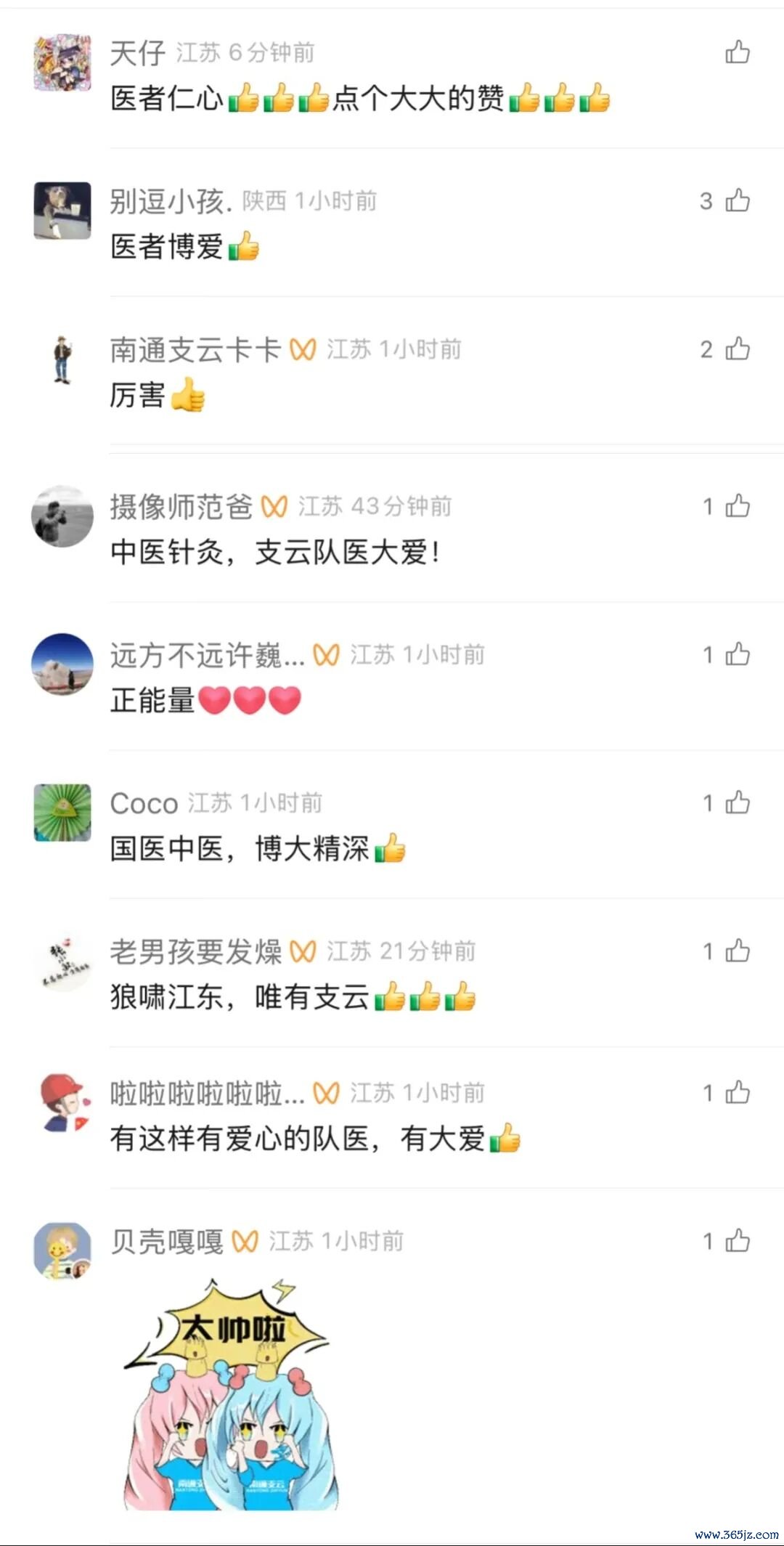
Task: Open 别逗小孩's avatar
Action: click(62, 211)
